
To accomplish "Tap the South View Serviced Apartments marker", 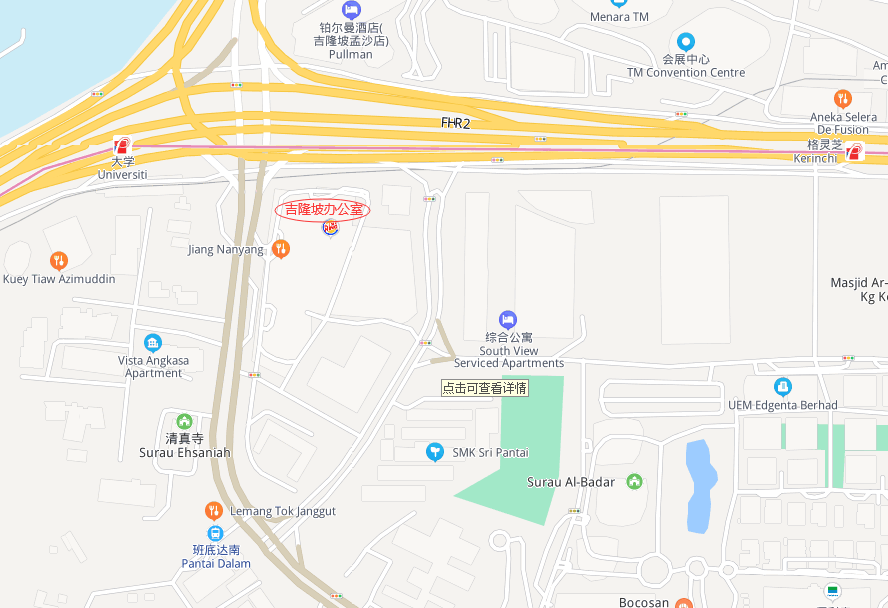I will 508,320.
